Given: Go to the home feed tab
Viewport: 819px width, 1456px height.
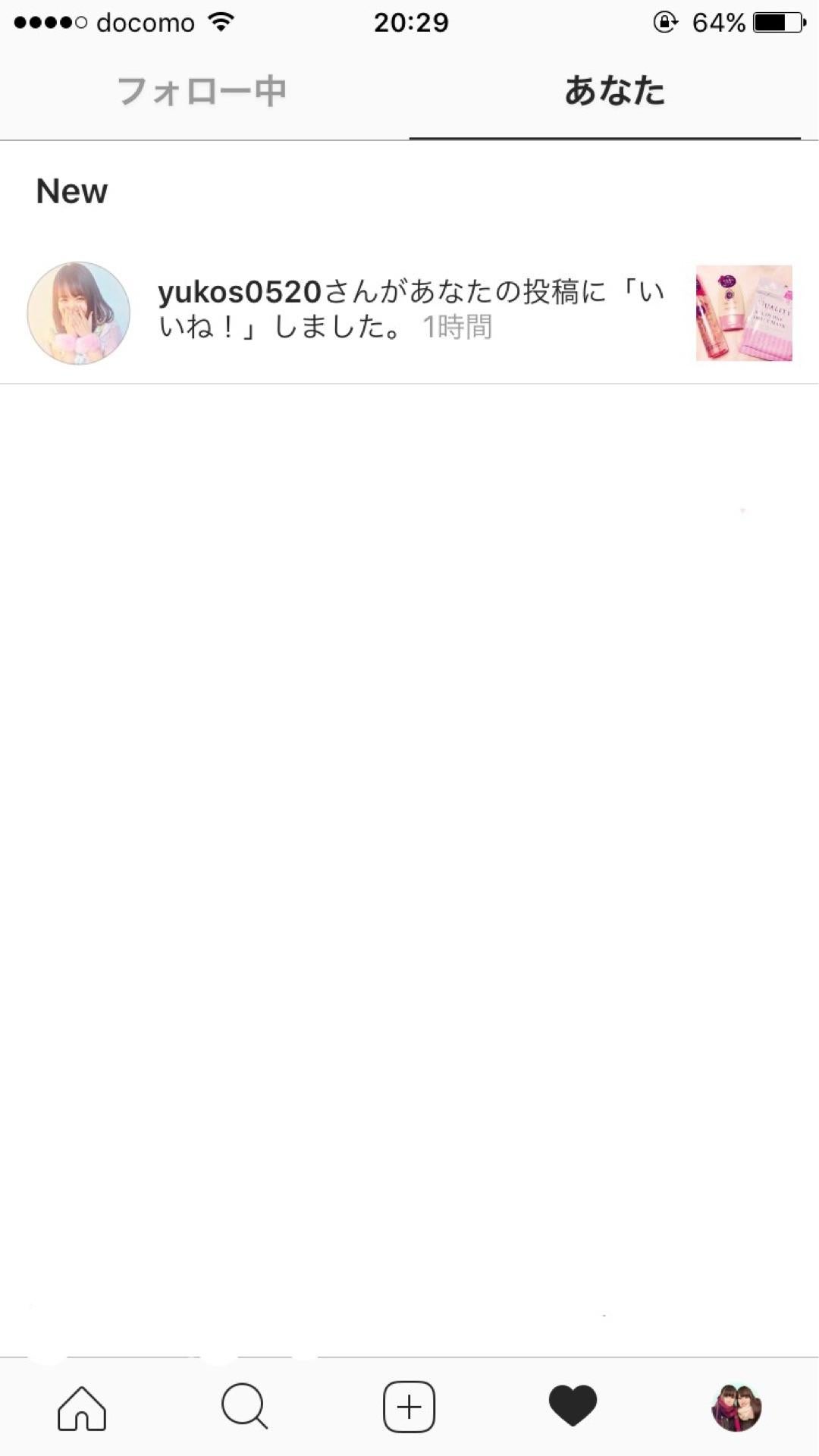Looking at the screenshot, I should (82, 1407).
